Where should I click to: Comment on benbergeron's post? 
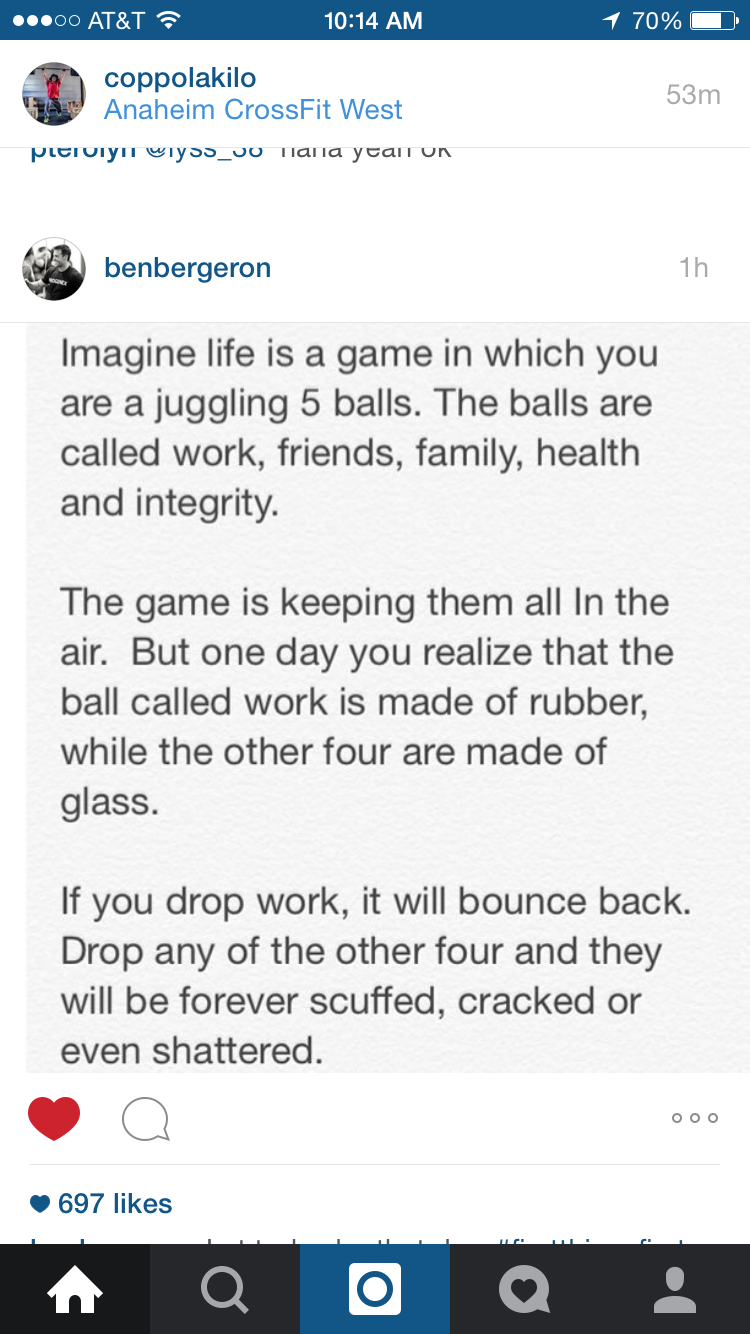click(145, 1119)
